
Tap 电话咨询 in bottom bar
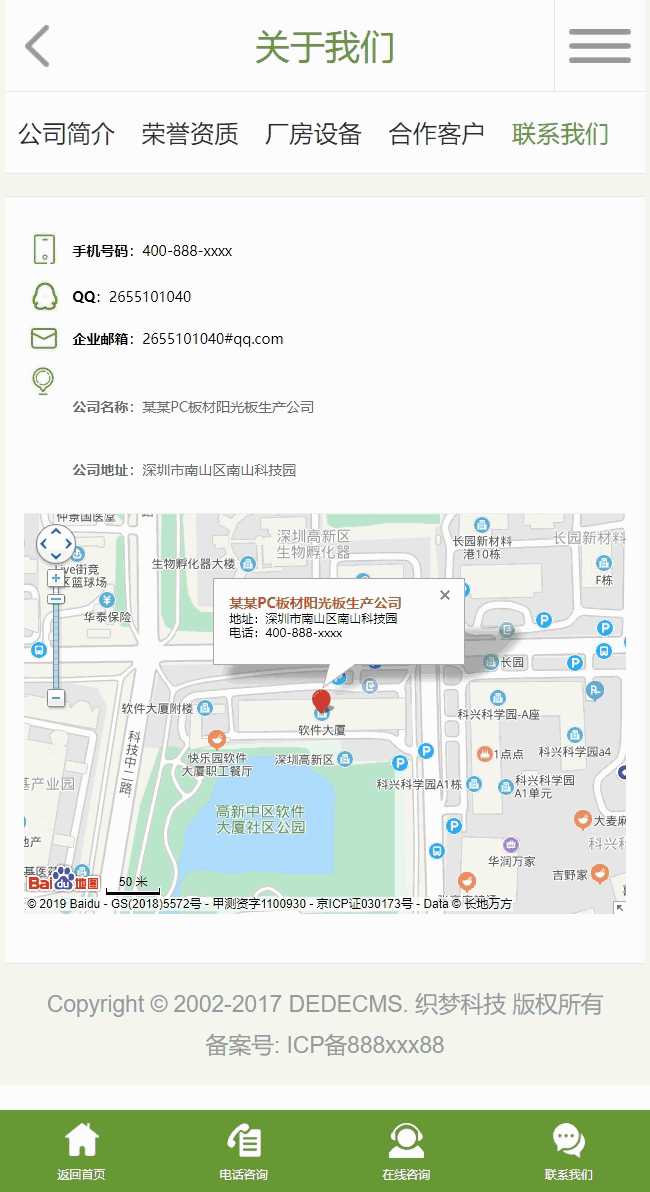coord(243,1151)
